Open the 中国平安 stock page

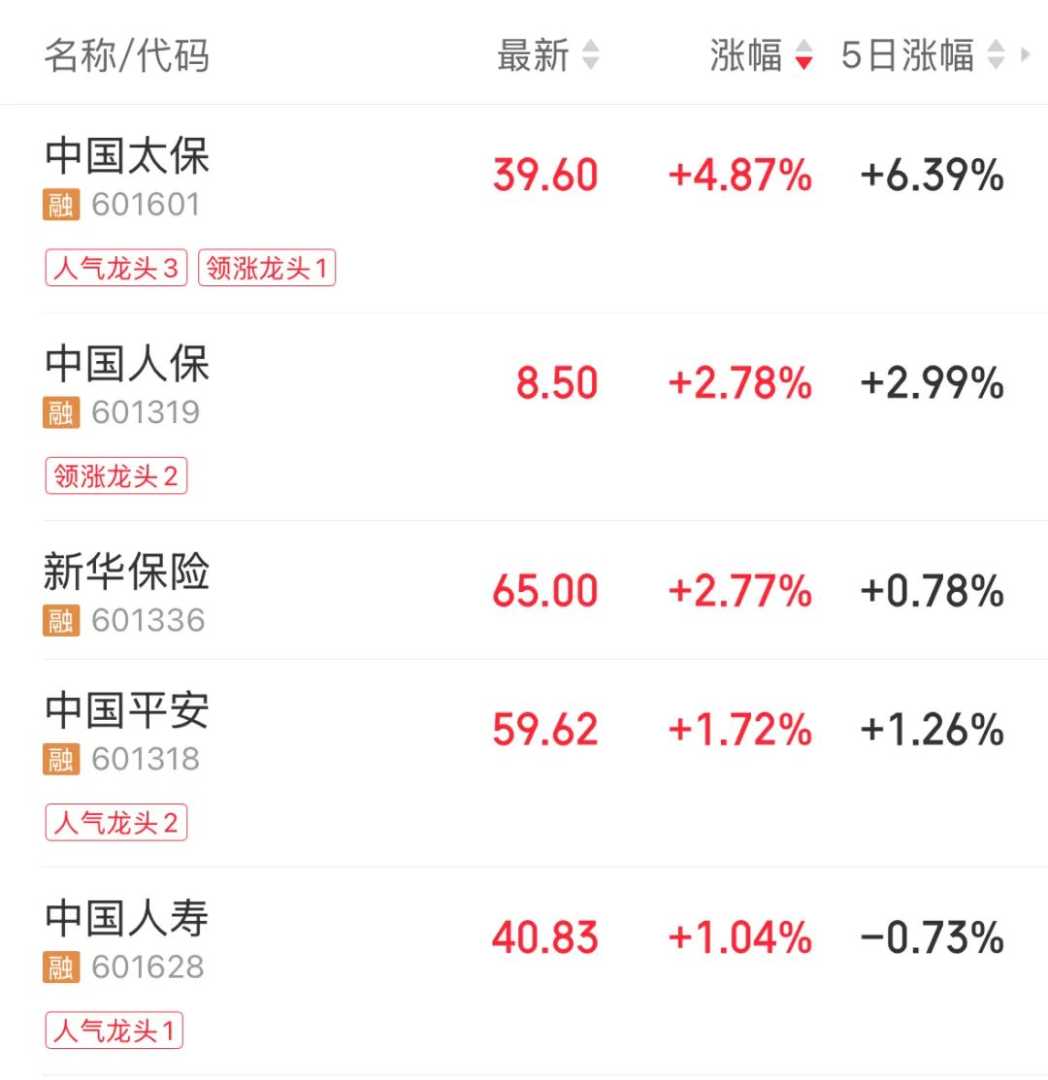[127, 711]
